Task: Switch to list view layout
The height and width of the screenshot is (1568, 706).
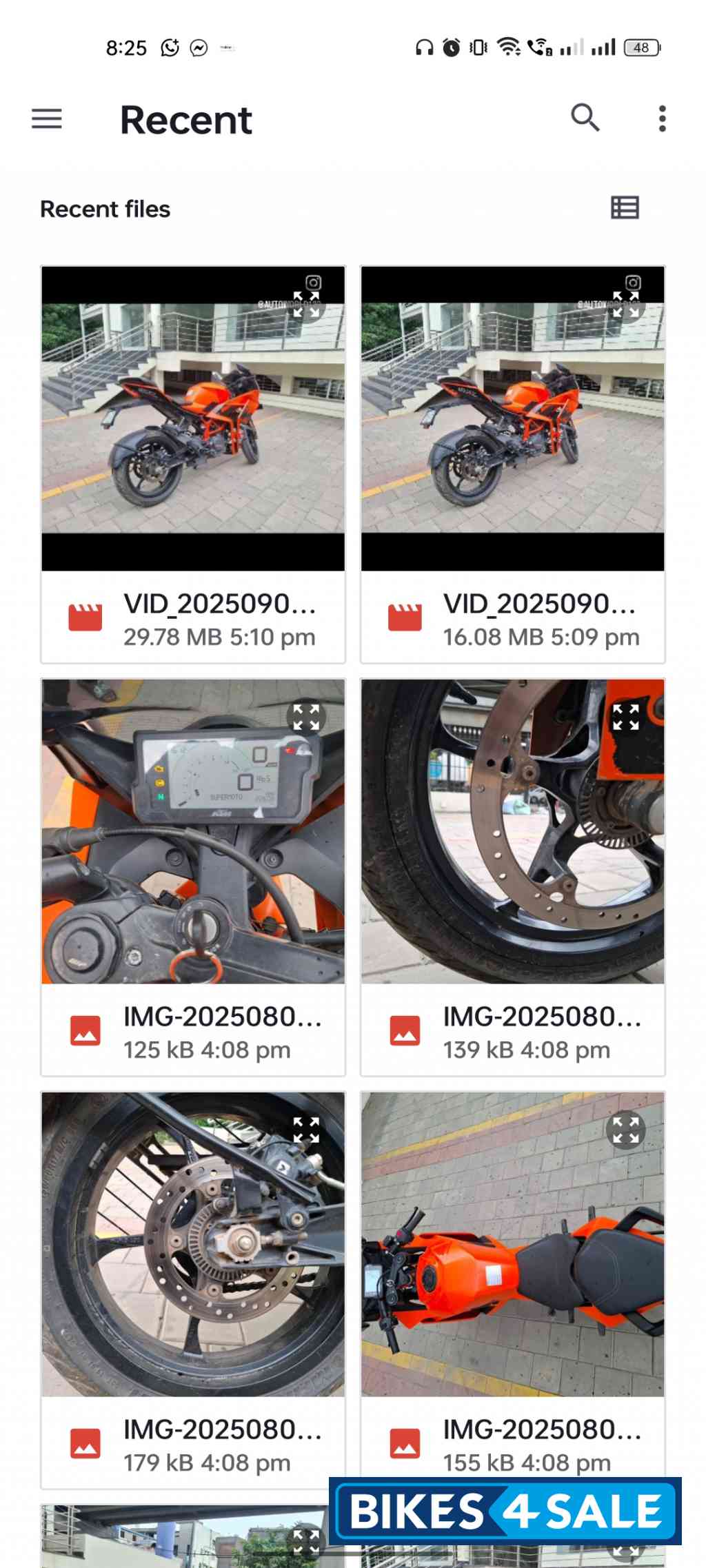Action: (x=625, y=208)
